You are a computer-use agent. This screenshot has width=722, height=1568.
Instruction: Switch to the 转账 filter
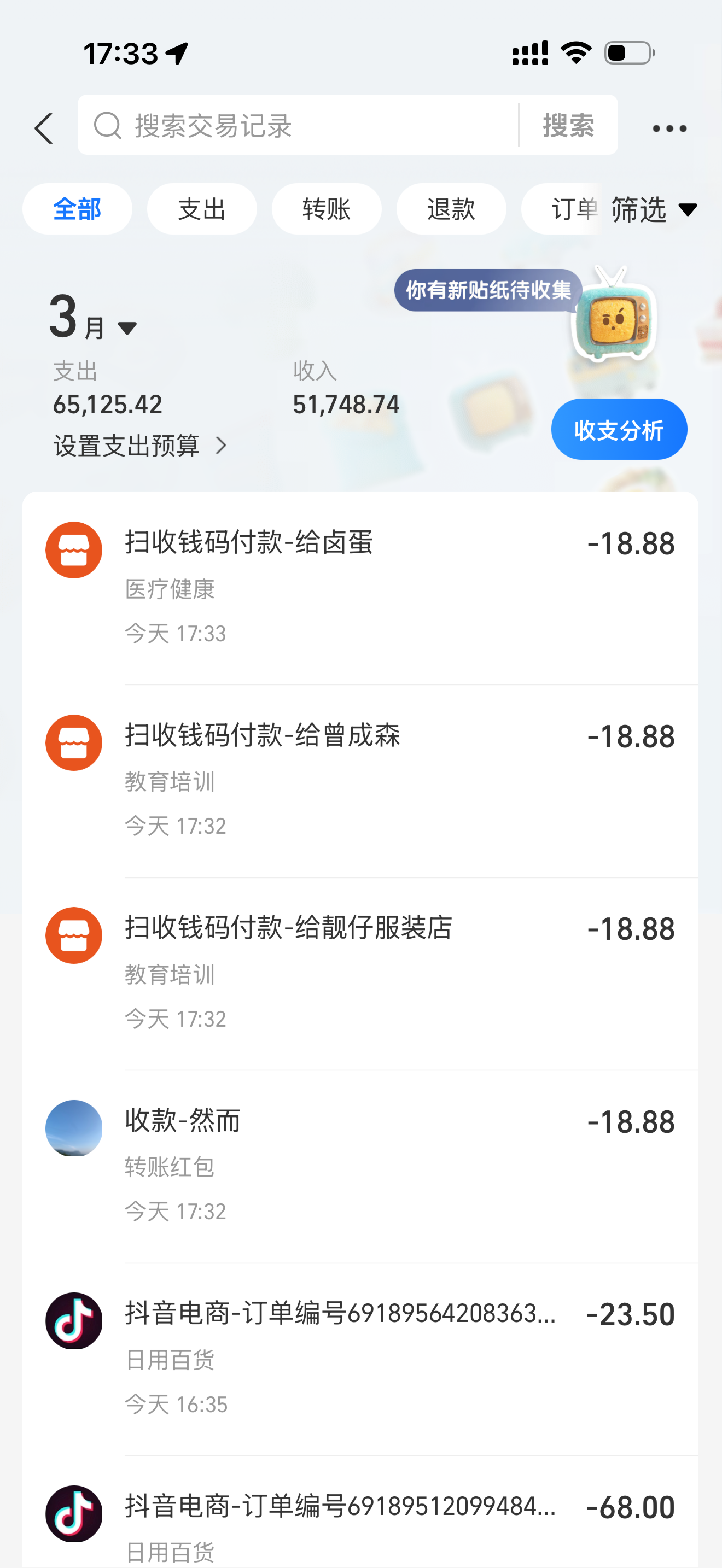pyautogui.click(x=327, y=209)
